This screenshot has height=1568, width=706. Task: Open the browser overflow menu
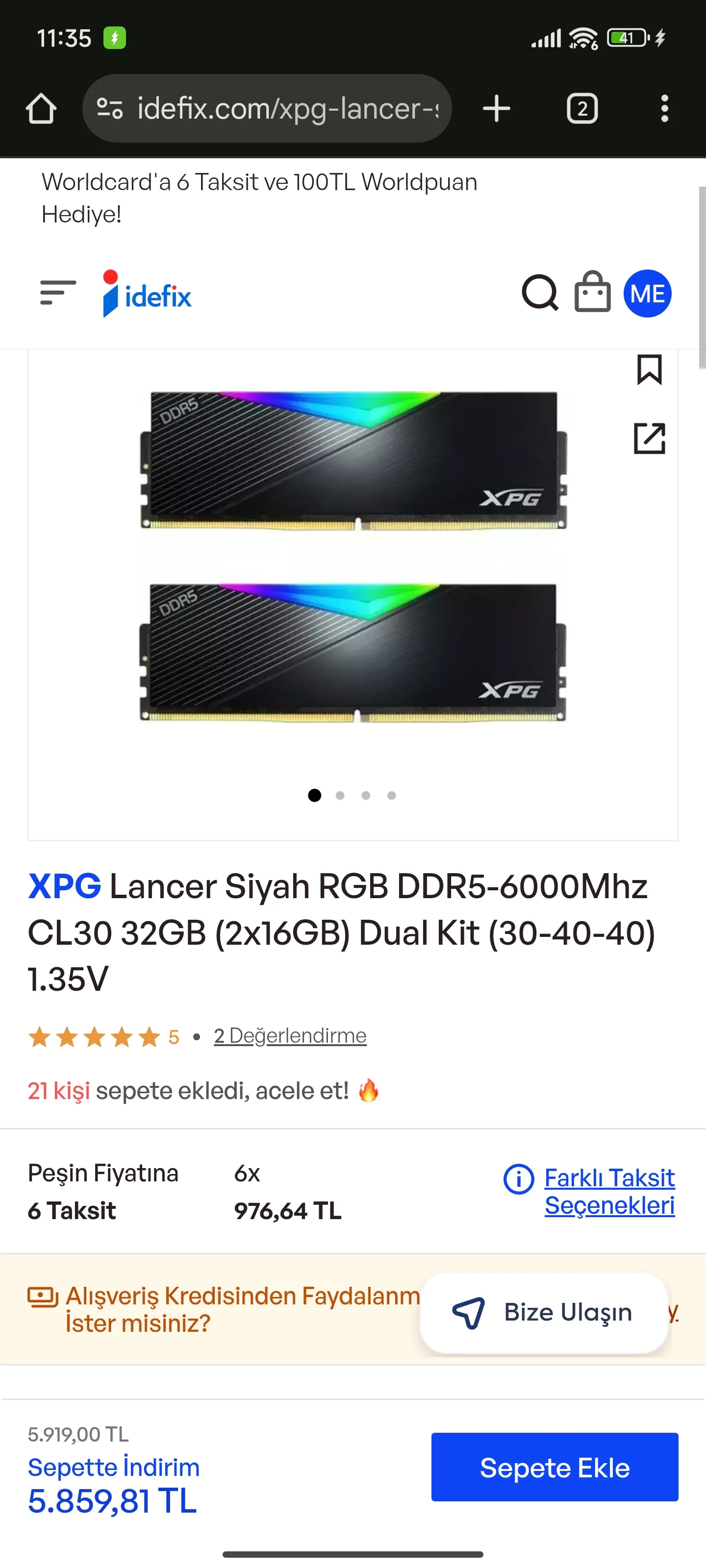pos(664,109)
